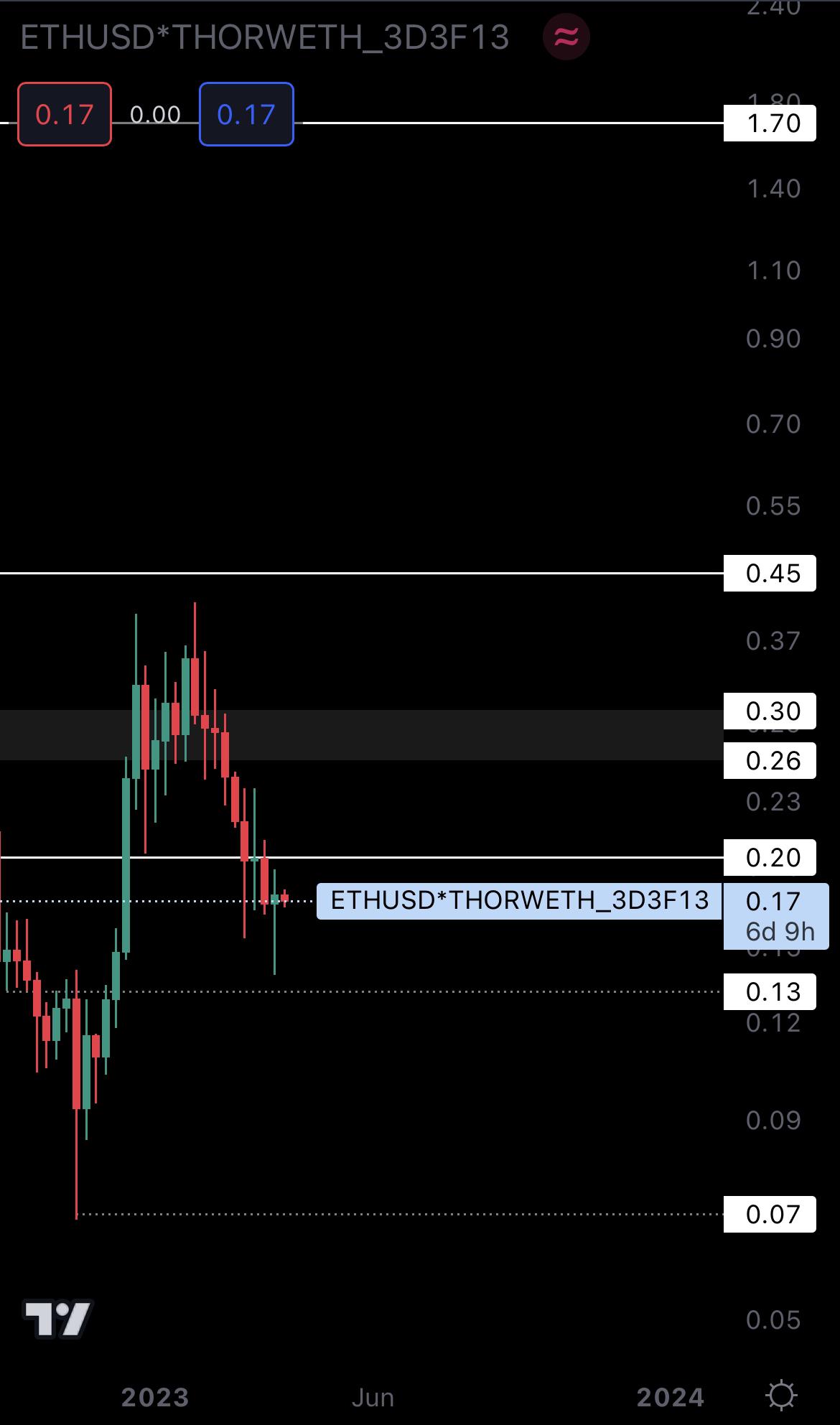The image size is (840, 1425).
Task: Tap the red 0.17 sell button
Action: pyautogui.click(x=65, y=115)
